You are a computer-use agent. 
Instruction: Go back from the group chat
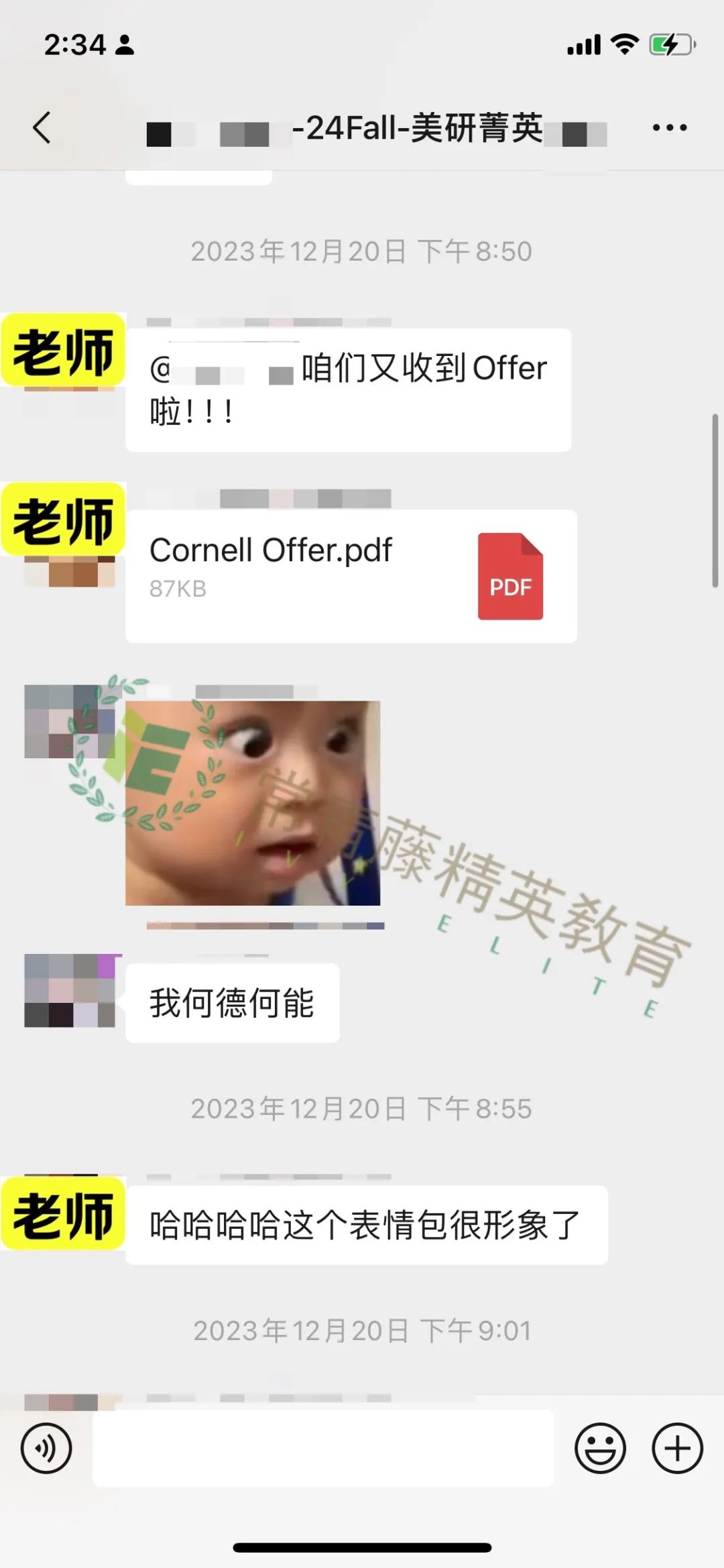[42, 127]
